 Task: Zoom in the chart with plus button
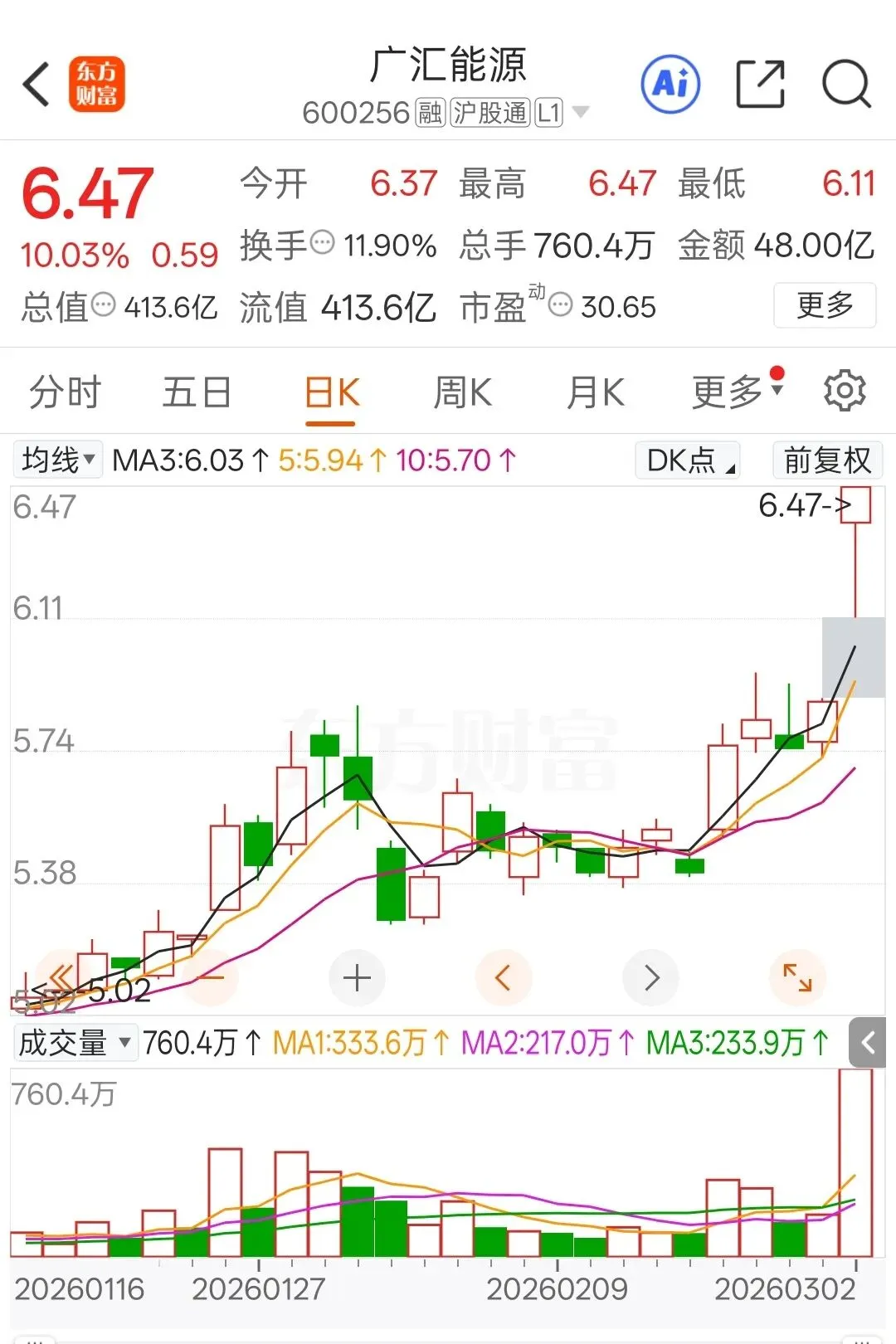[x=357, y=978]
